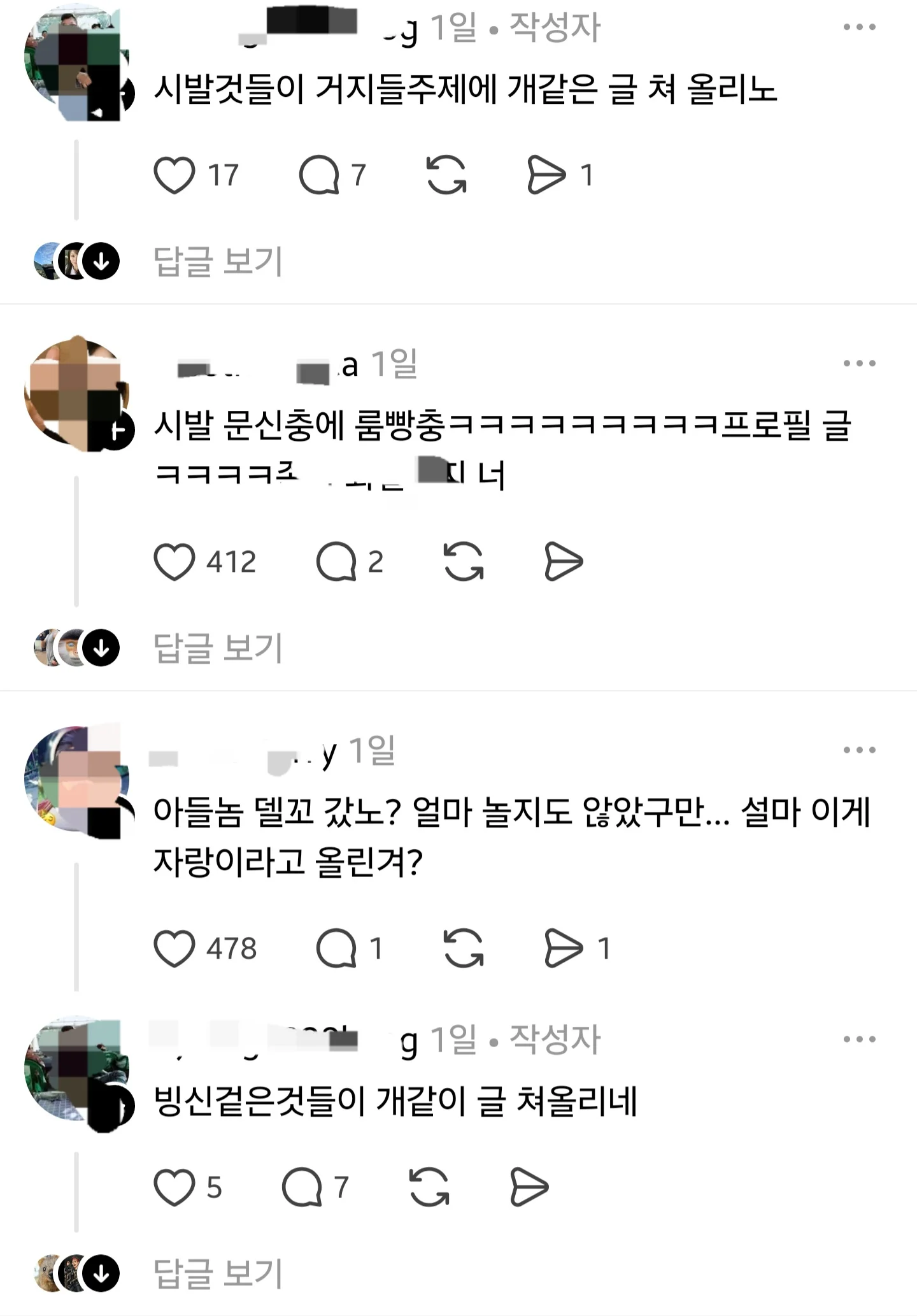Expand 답글 보기 under the 5-like comment
The image size is (917, 1316).
[x=218, y=1273]
